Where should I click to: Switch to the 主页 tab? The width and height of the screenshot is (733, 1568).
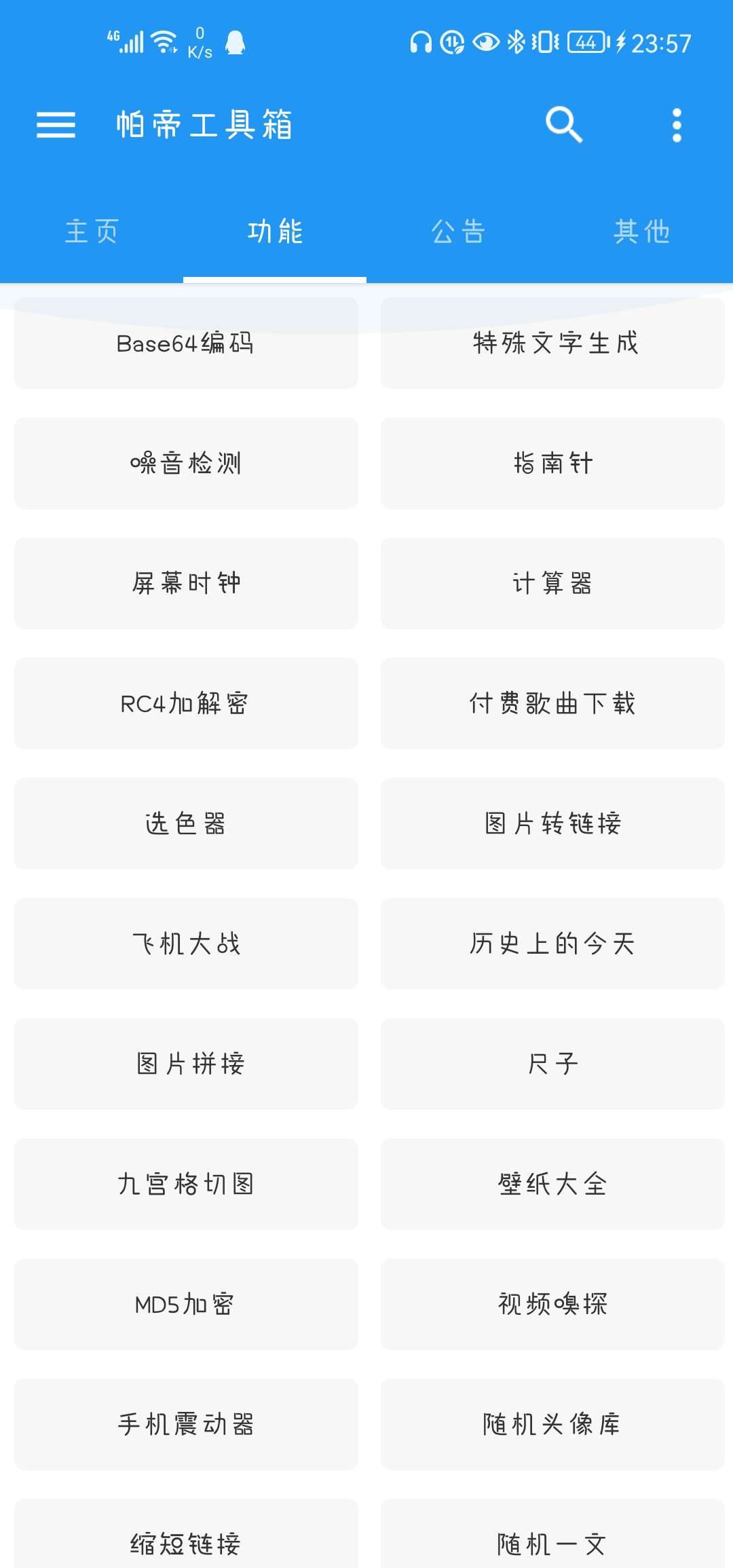[x=92, y=231]
